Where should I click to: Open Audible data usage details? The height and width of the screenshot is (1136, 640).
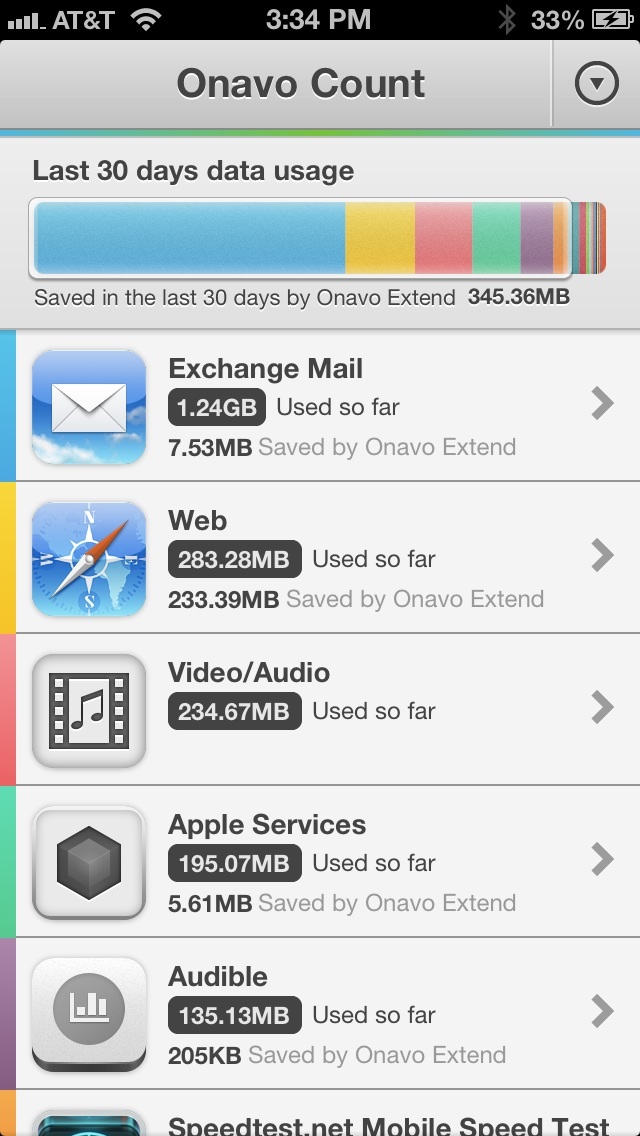click(x=320, y=1014)
